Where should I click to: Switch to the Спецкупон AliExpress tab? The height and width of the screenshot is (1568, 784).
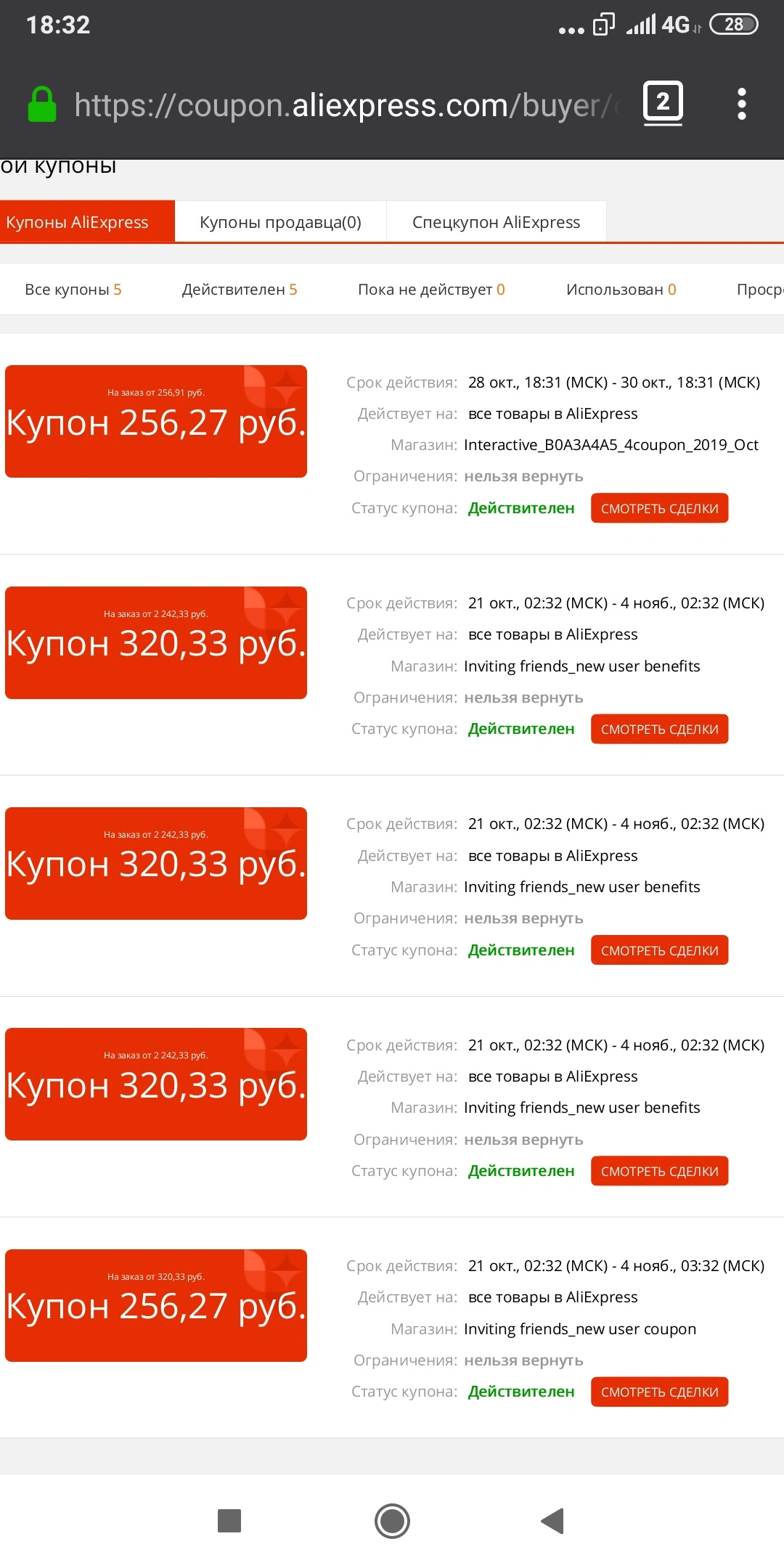click(497, 222)
